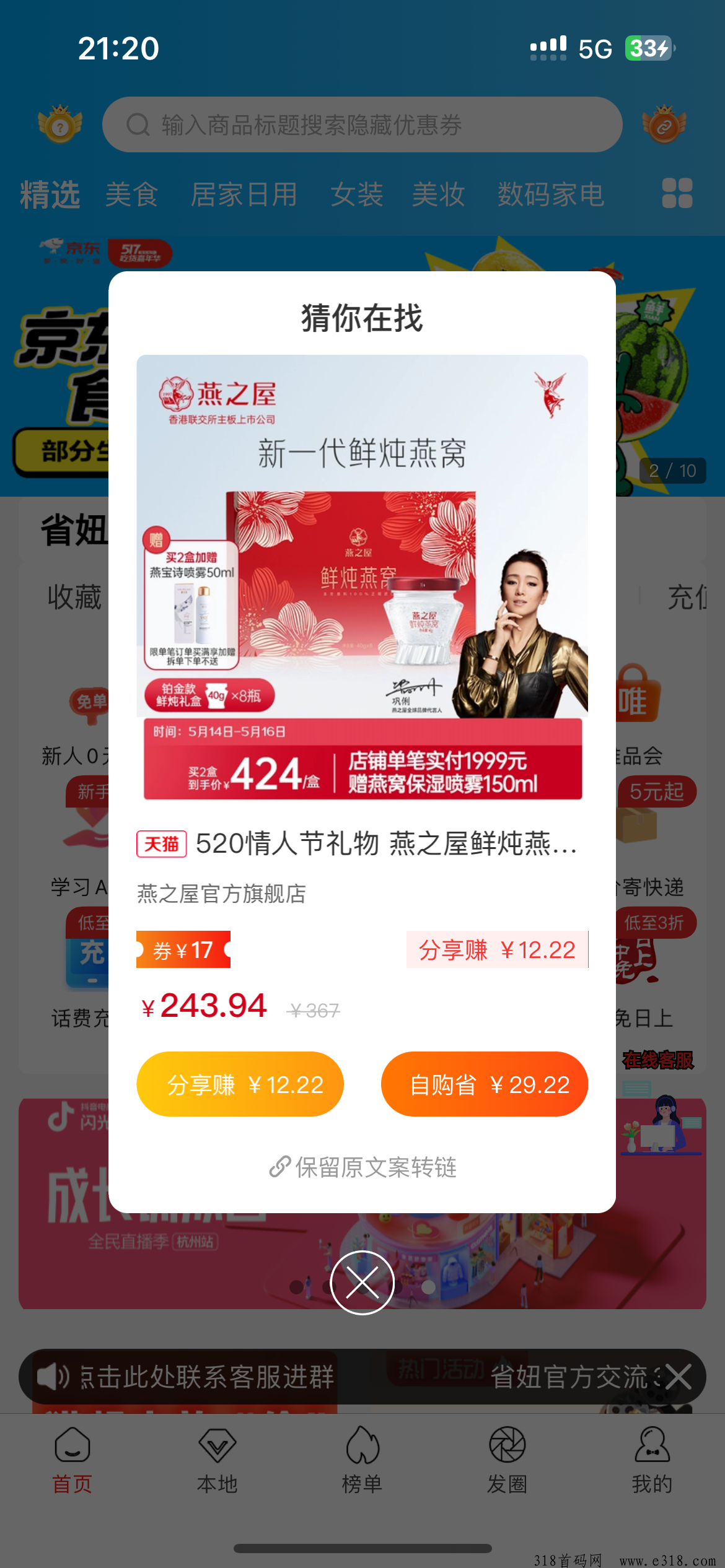The width and height of the screenshot is (725, 1568).
Task: Switch to the 美妆 category tab
Action: (x=438, y=194)
